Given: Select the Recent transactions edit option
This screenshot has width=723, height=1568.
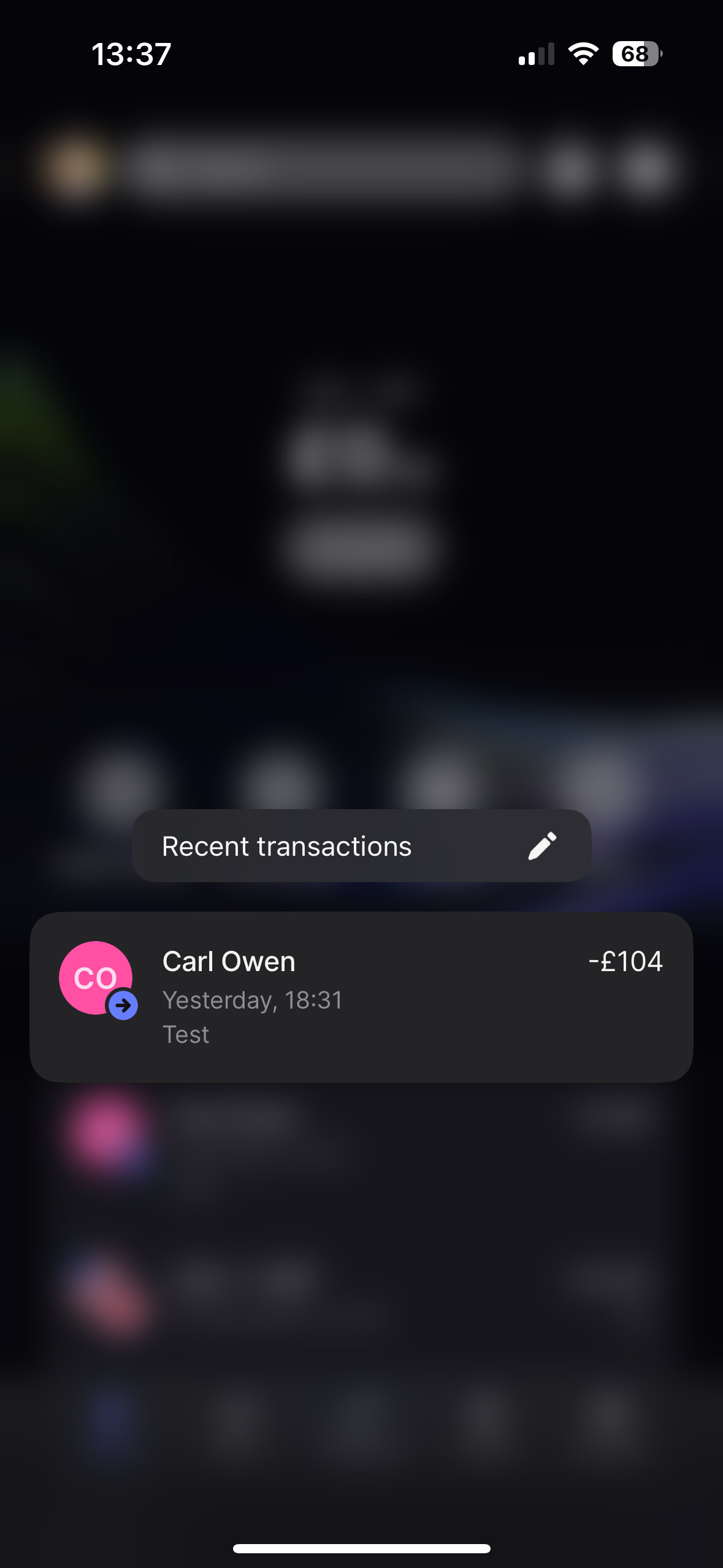Looking at the screenshot, I should point(361,846).
